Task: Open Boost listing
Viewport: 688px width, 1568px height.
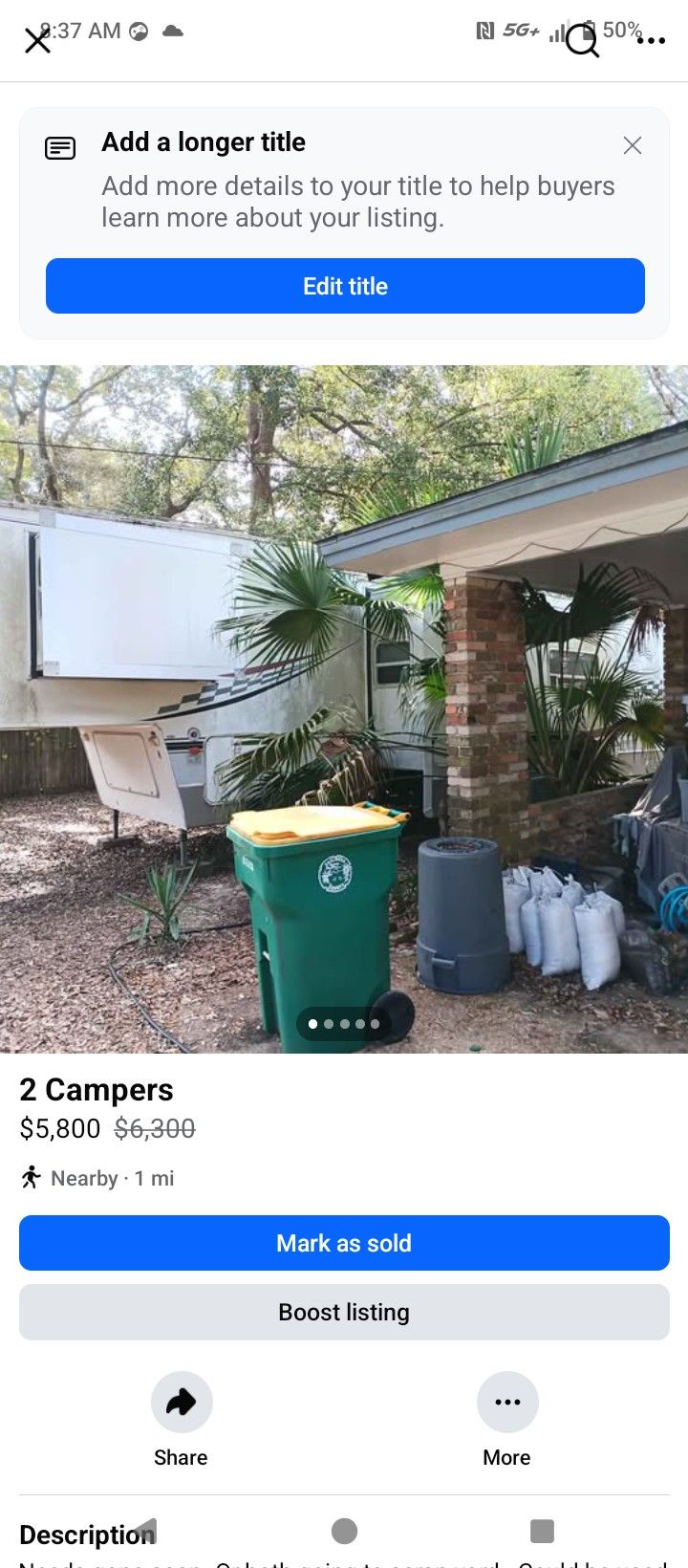Action: pyautogui.click(x=344, y=1312)
